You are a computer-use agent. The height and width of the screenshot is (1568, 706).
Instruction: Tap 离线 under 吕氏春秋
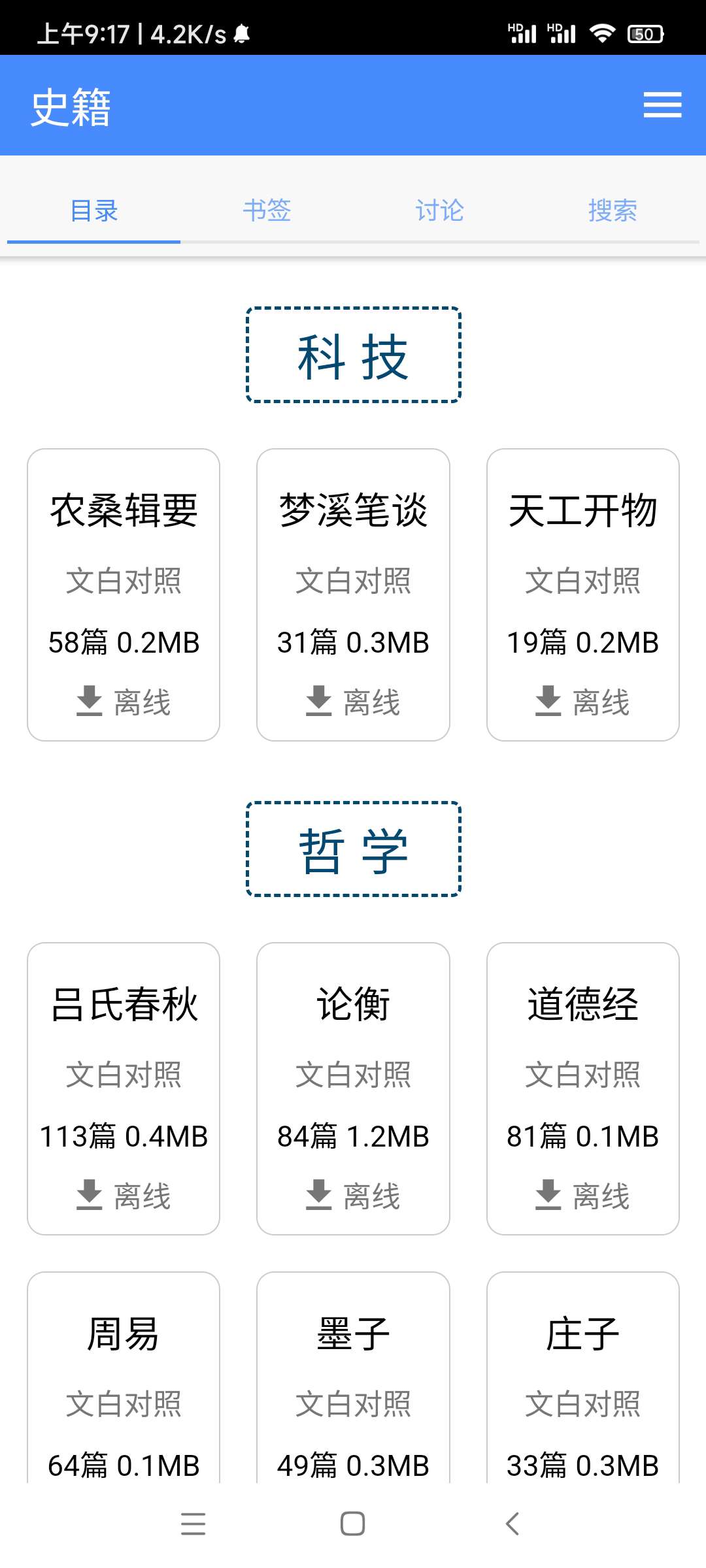click(x=124, y=1196)
